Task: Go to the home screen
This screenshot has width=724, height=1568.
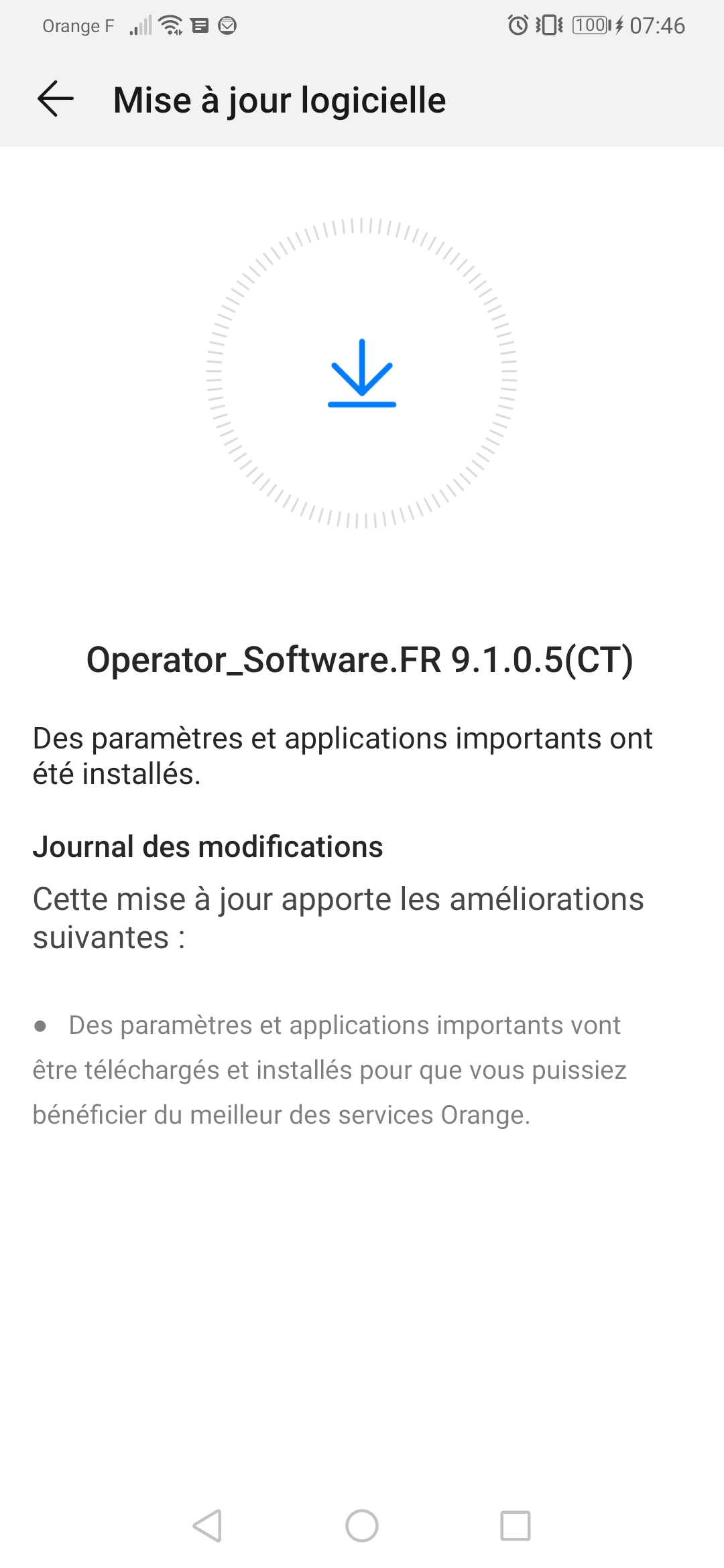Action: 362,1526
